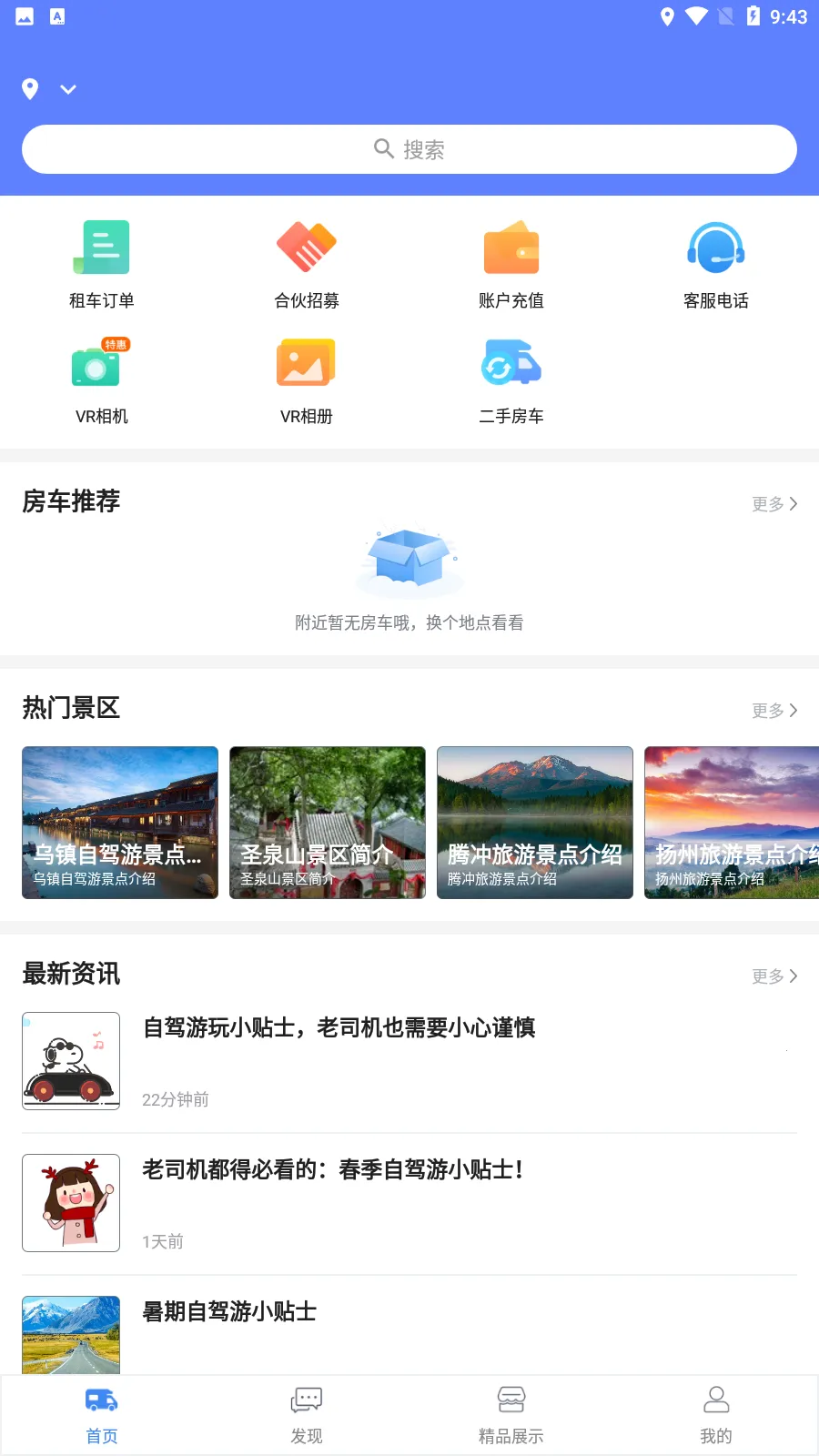819x1456 pixels.
Task: Open the 腾冲旅游景点介绍 card
Action: pyautogui.click(x=535, y=823)
